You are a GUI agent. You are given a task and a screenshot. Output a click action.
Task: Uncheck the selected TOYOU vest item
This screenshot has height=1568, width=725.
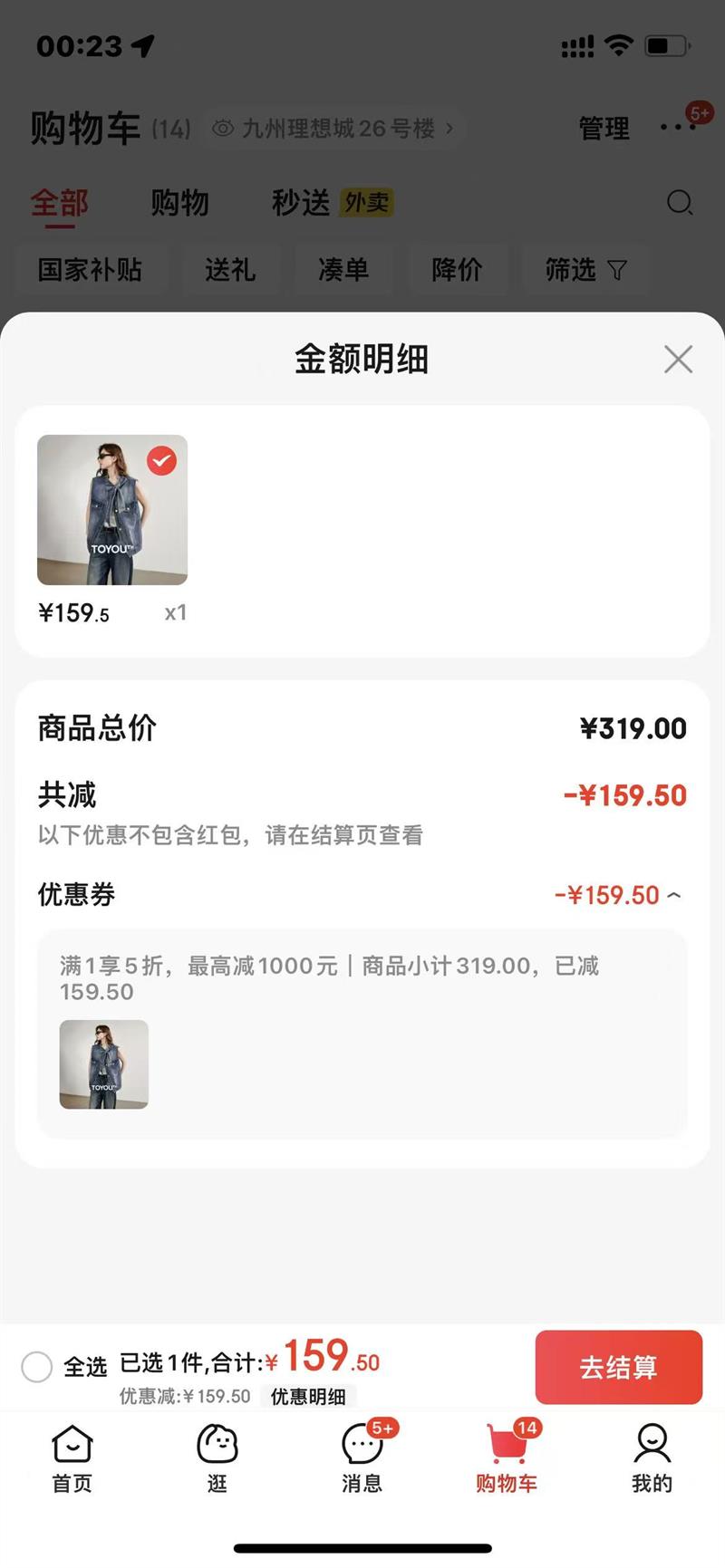tap(162, 461)
